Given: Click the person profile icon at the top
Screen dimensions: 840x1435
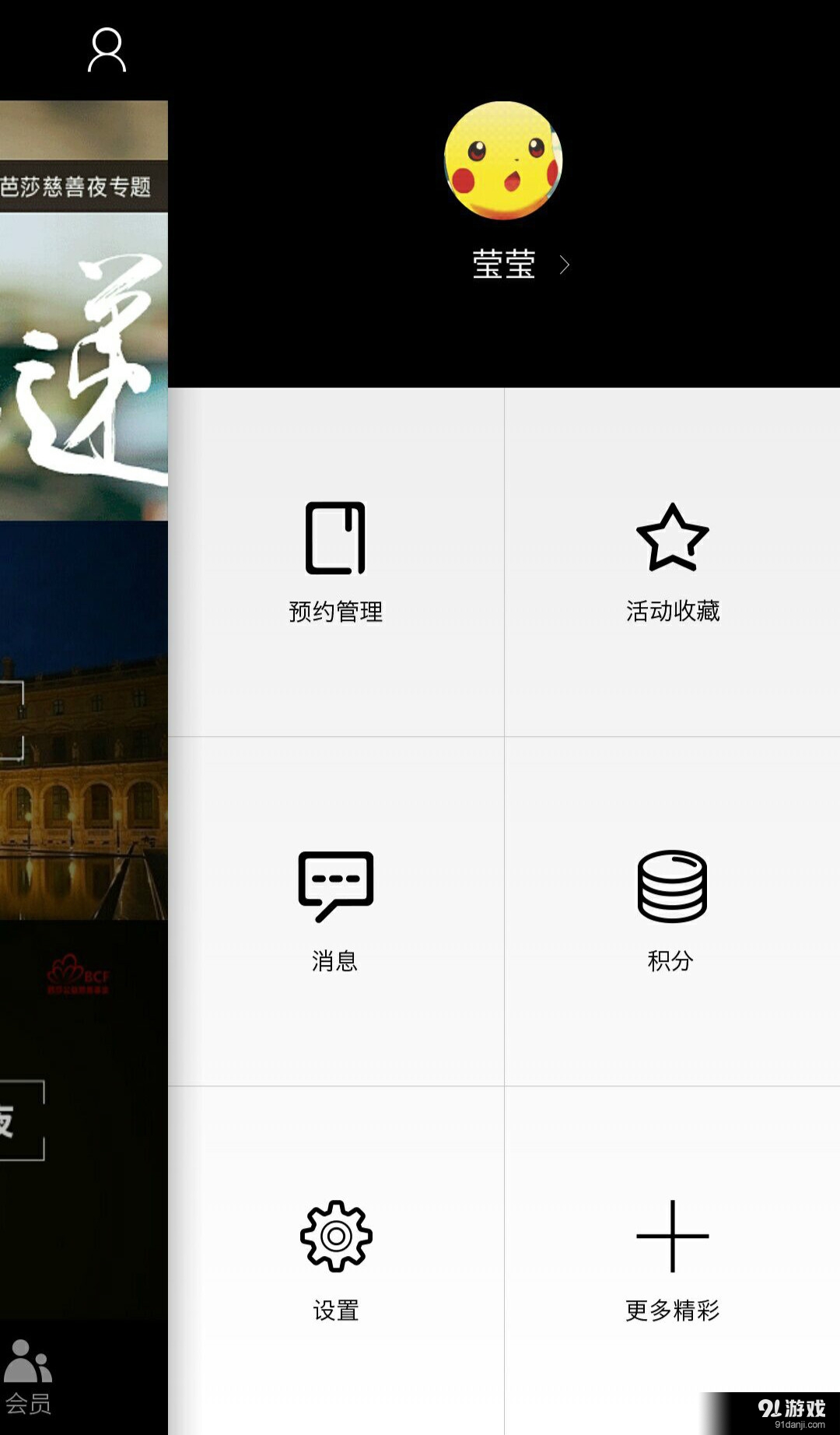Looking at the screenshot, I should (x=107, y=50).
